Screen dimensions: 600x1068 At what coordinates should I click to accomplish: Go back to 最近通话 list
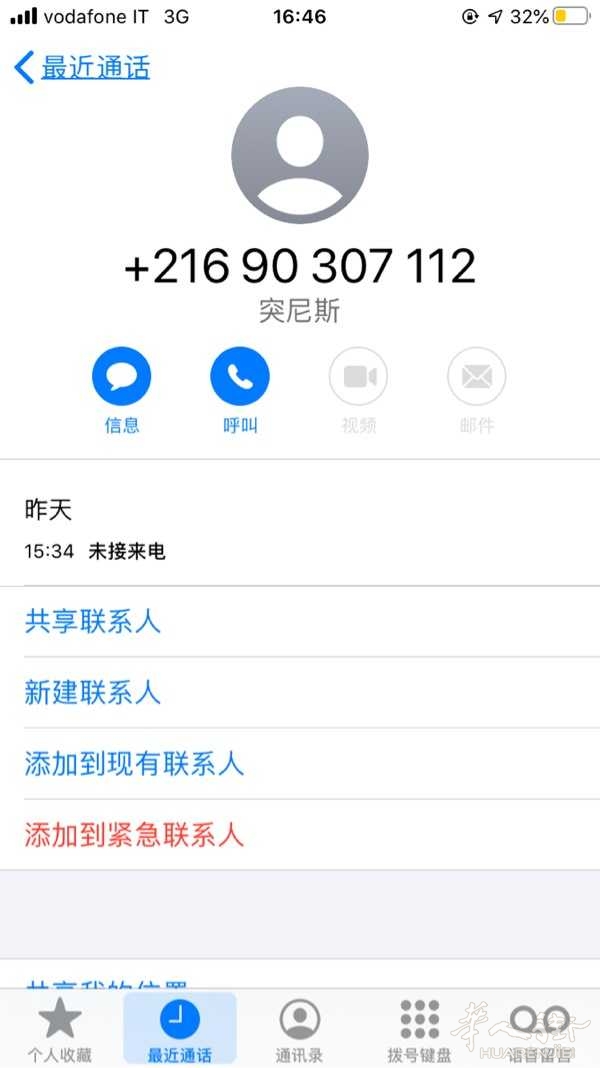(x=84, y=68)
